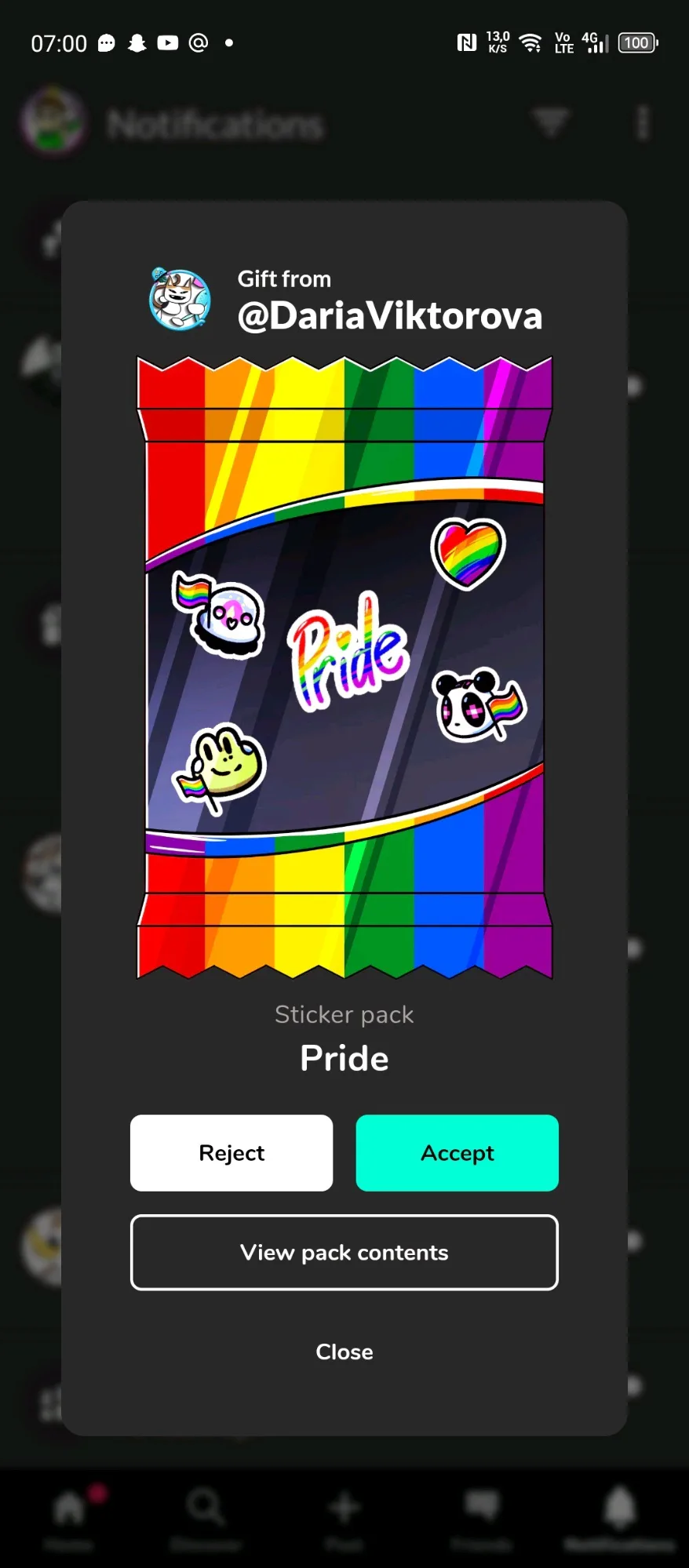Accept the Pride sticker pack gift
The width and height of the screenshot is (689, 1568).
[457, 1152]
